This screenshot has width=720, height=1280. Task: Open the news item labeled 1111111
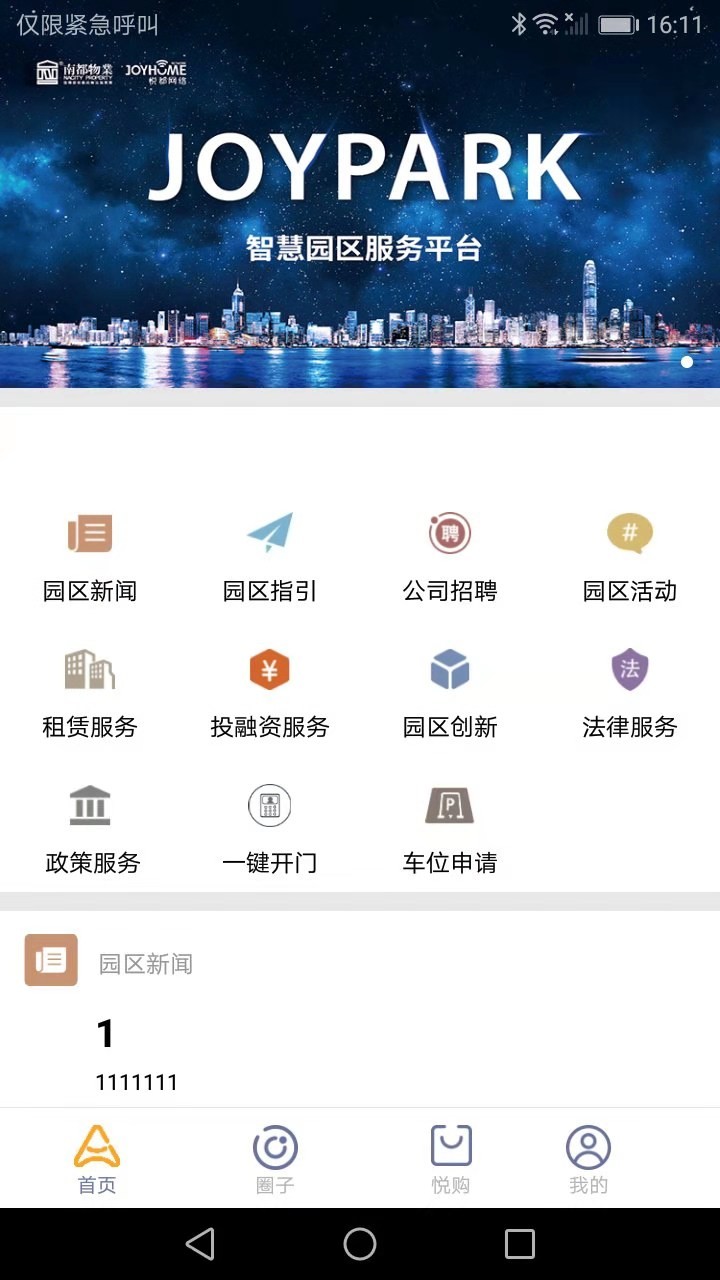(x=136, y=1081)
